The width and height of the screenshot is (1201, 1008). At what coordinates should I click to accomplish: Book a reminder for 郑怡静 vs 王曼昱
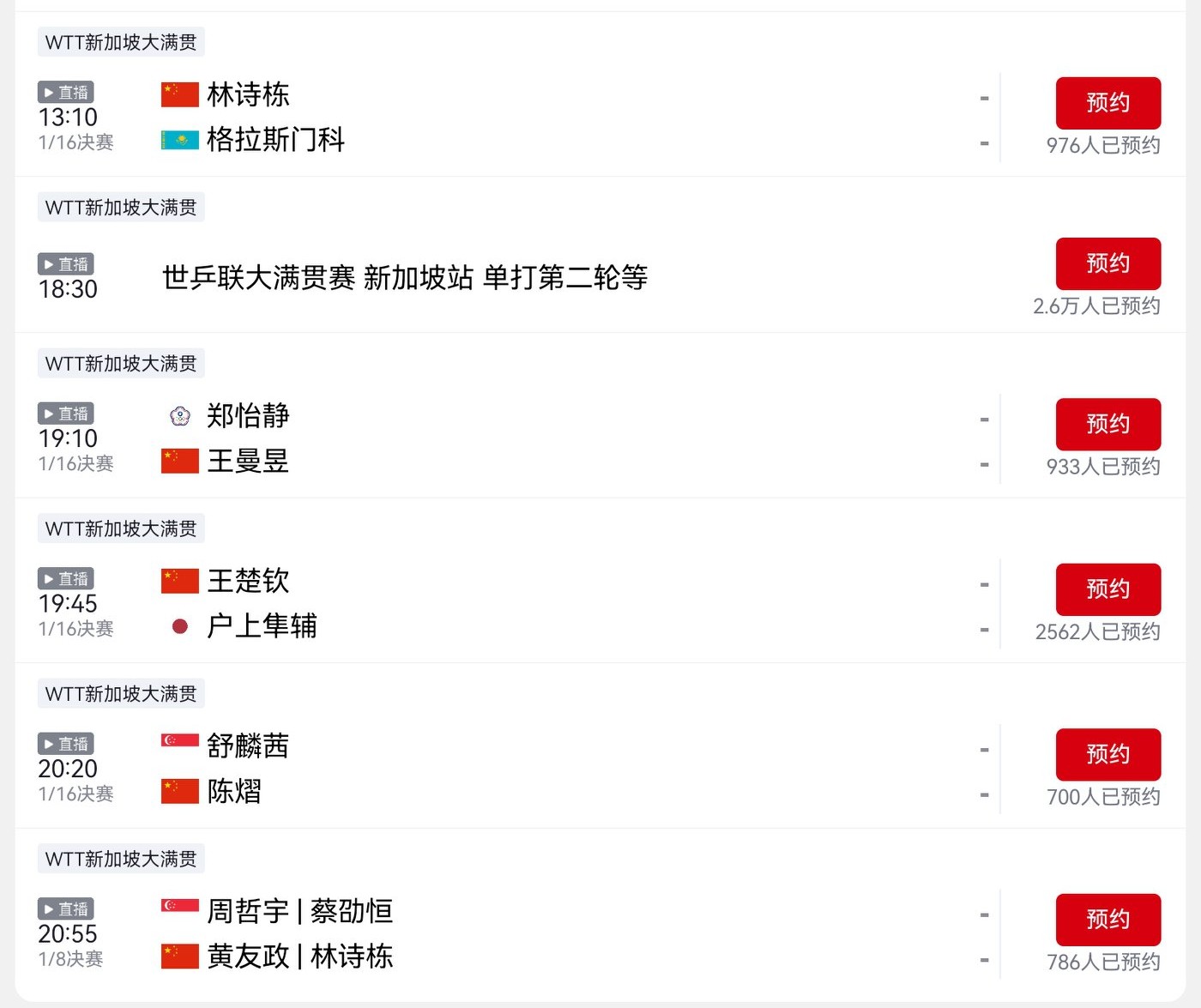coord(1107,424)
